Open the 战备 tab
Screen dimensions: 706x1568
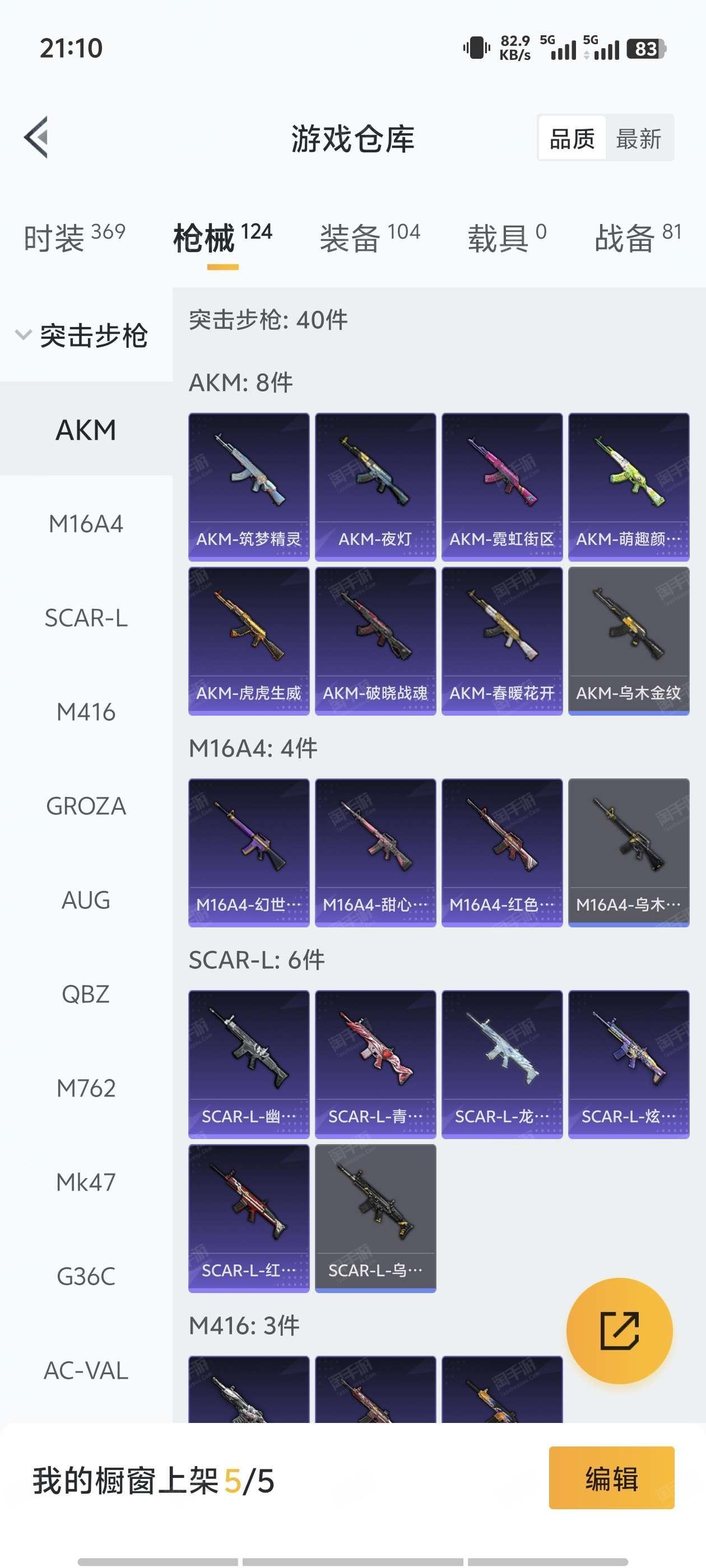(x=637, y=237)
